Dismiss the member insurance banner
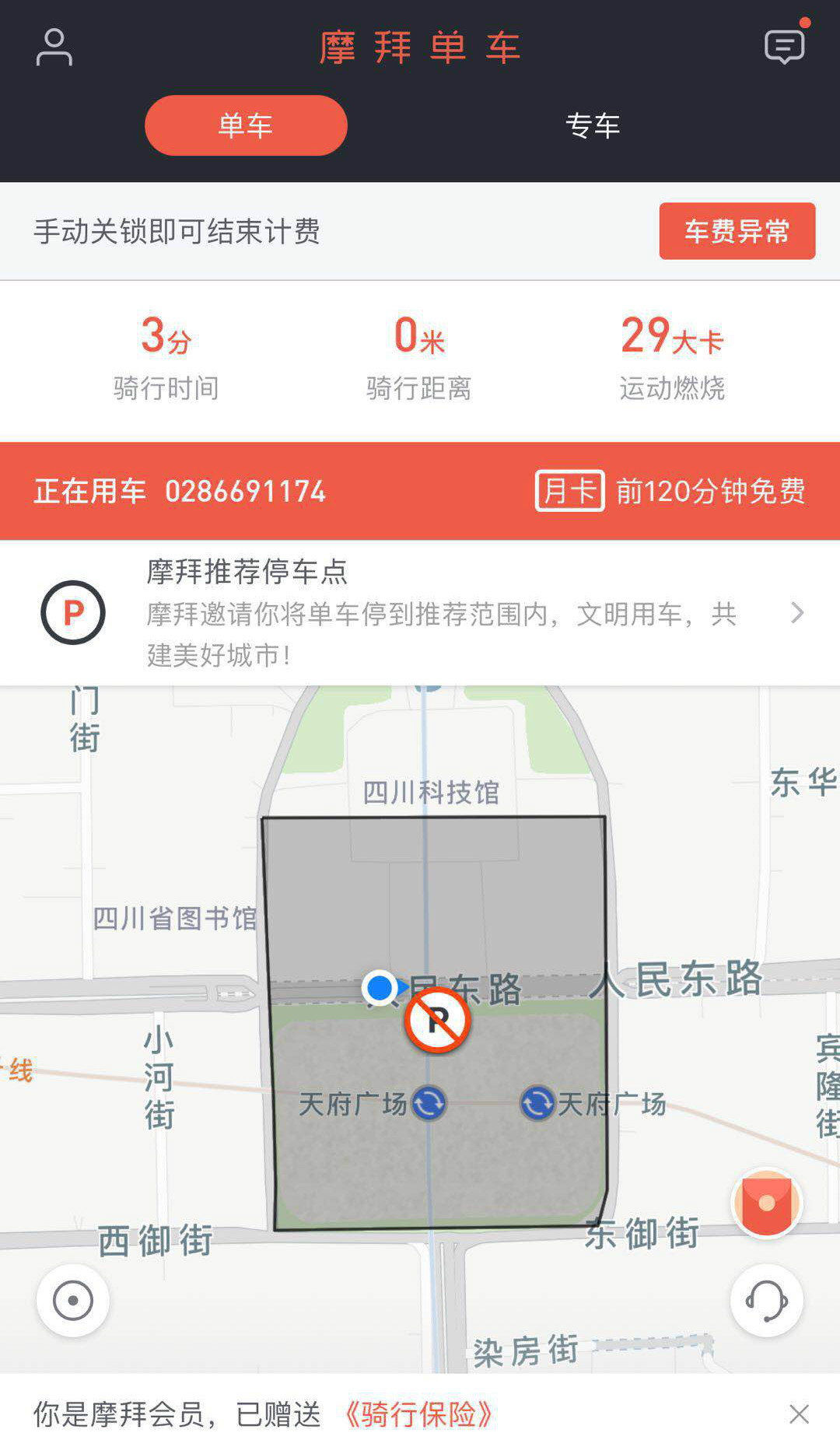The height and width of the screenshot is (1454, 840). (x=799, y=1414)
